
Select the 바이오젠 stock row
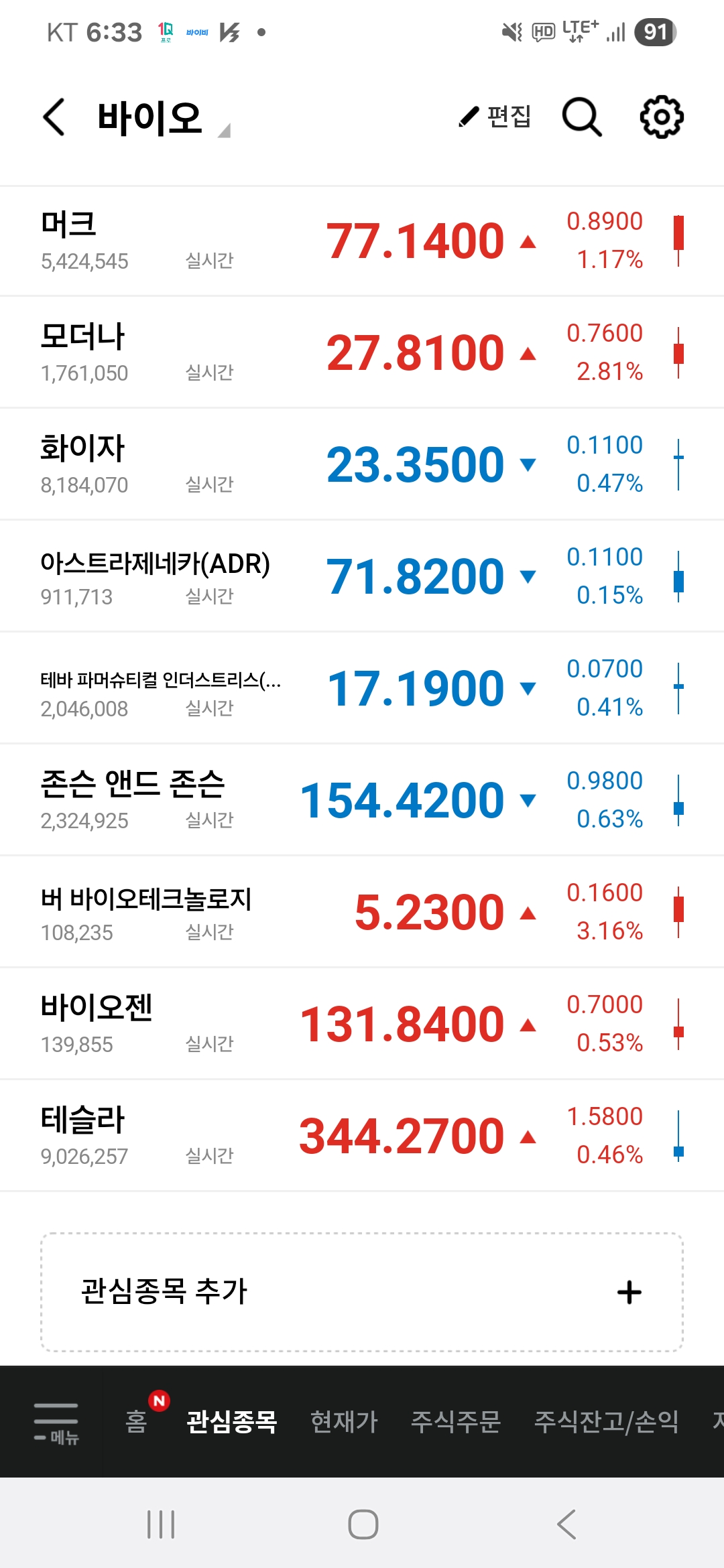pyautogui.click(x=362, y=1024)
